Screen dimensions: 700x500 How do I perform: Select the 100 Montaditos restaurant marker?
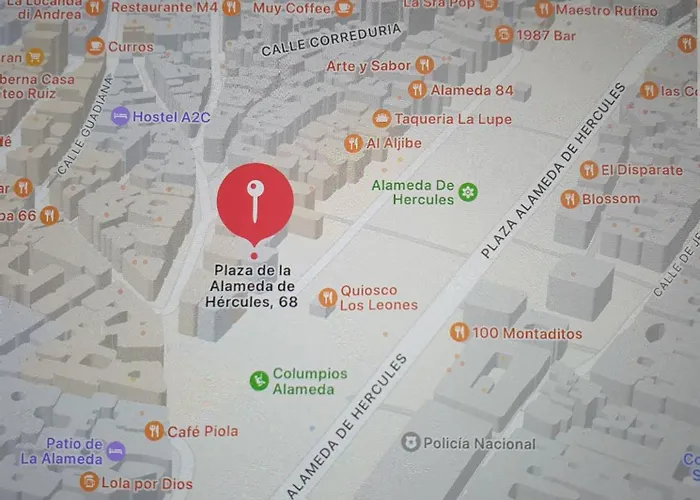click(x=459, y=332)
